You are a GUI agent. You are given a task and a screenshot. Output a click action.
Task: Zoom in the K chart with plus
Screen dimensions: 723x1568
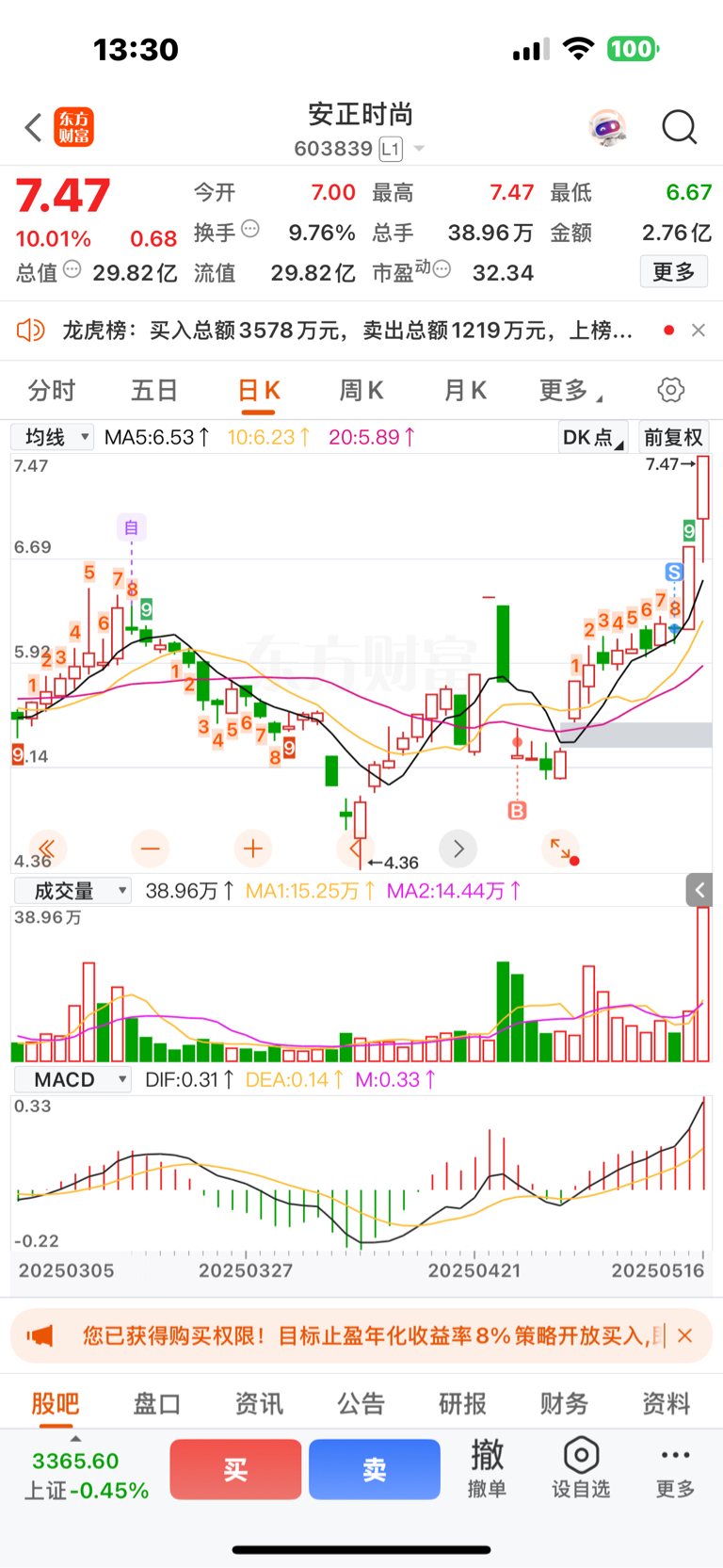[x=252, y=849]
